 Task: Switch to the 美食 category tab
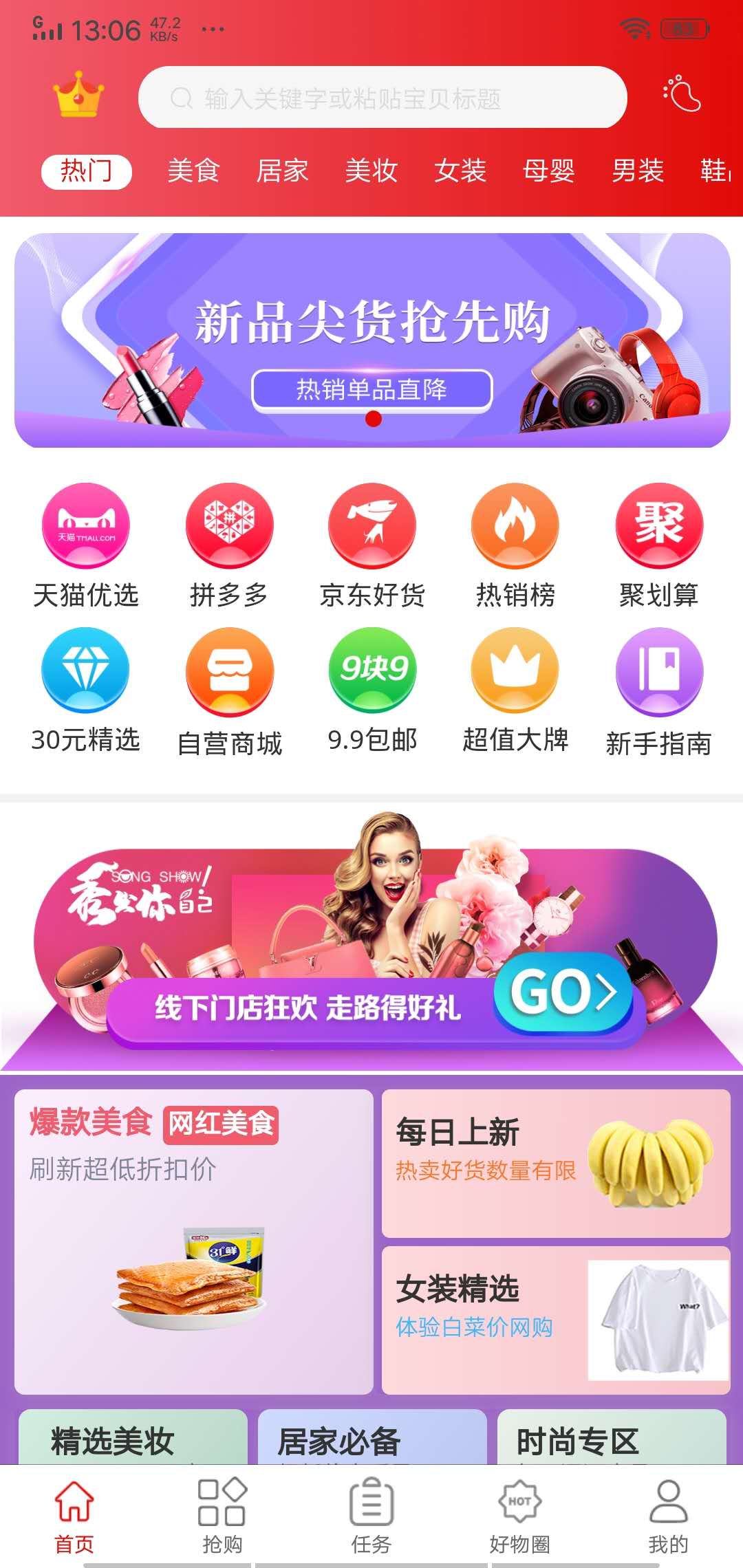195,171
